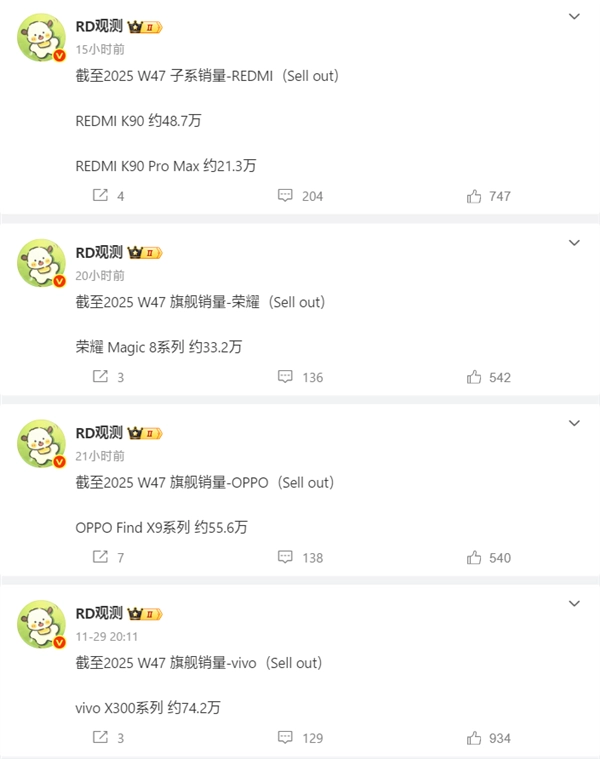Viewport: 600px width, 759px height.
Task: Open RD观测's avatar on the REDMI post
Action: coord(41,39)
